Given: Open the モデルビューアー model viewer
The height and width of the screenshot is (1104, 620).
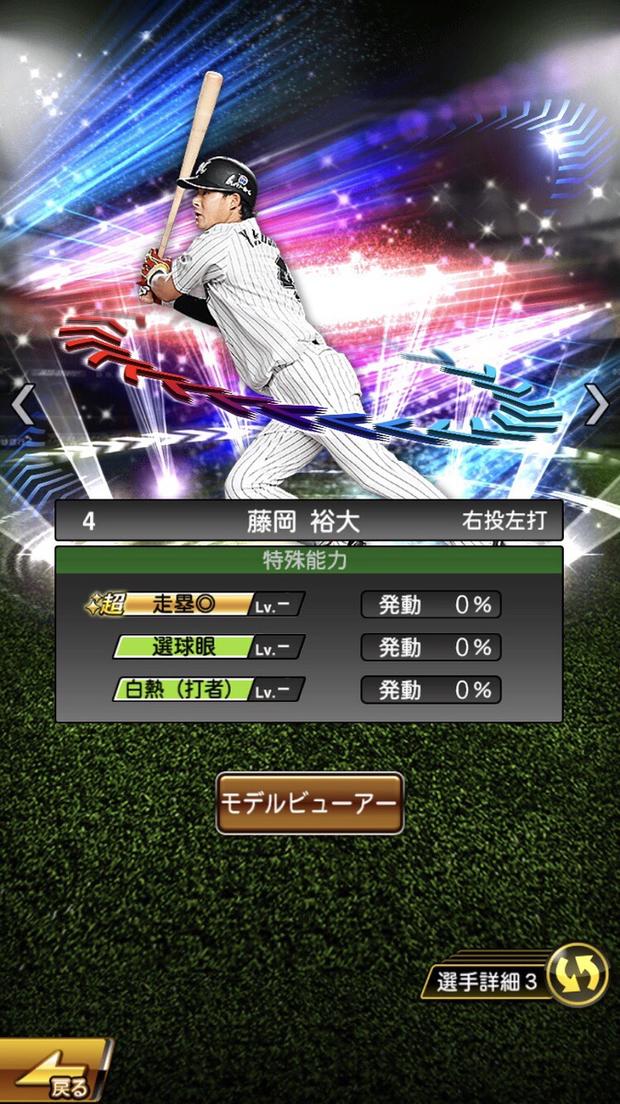Looking at the screenshot, I should pyautogui.click(x=309, y=803).
